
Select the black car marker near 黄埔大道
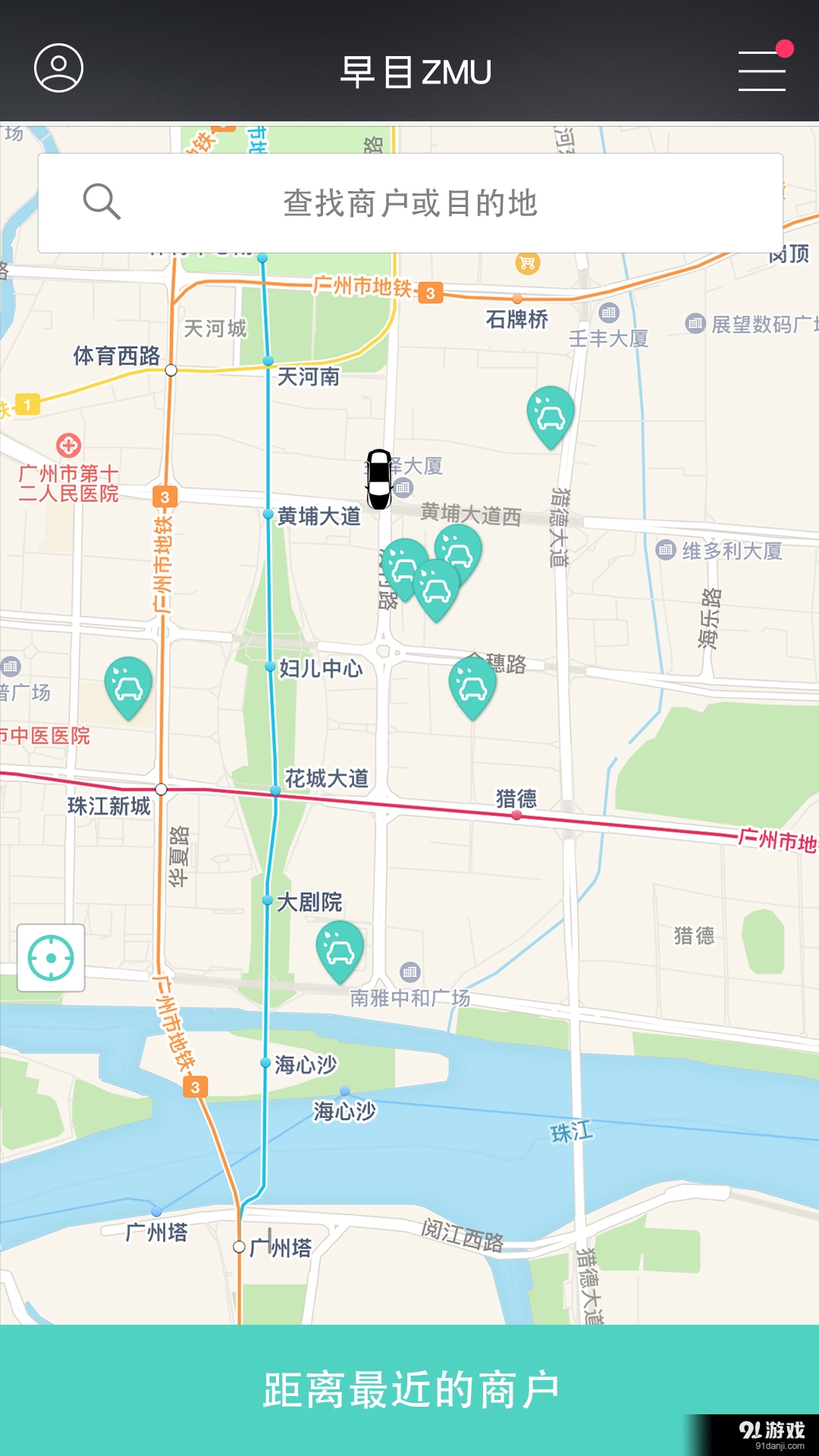pyautogui.click(x=377, y=479)
